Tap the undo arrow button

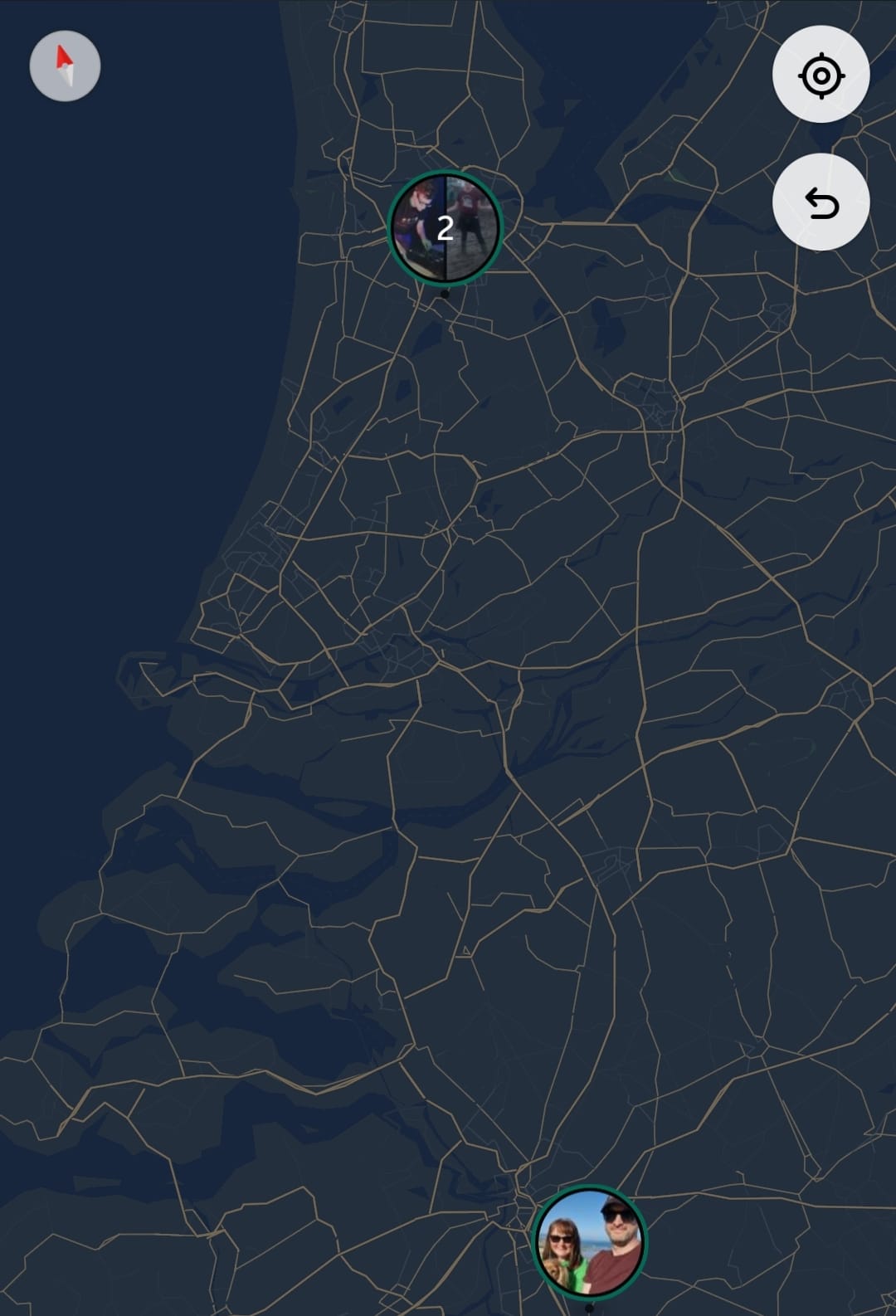(821, 202)
